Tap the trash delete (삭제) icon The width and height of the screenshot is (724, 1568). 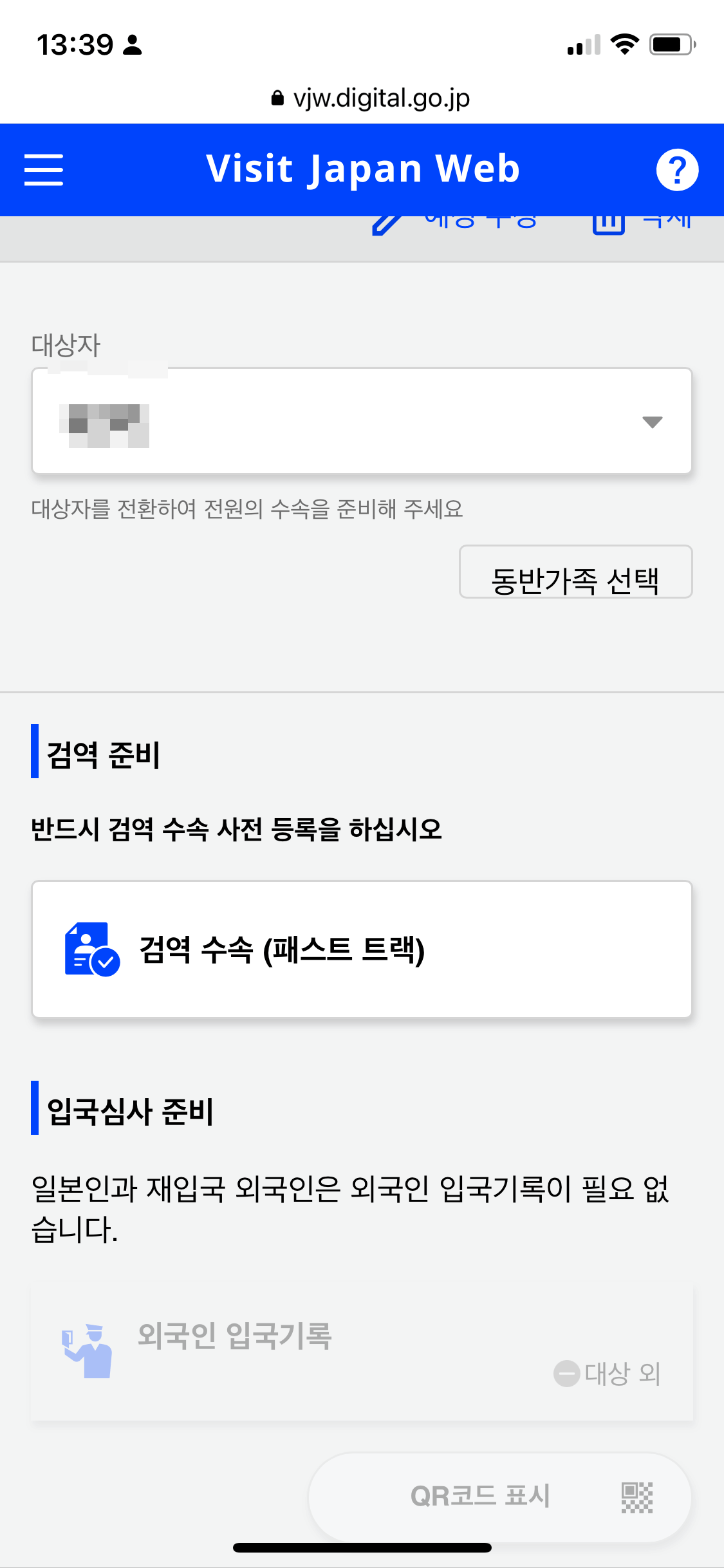[608, 224]
